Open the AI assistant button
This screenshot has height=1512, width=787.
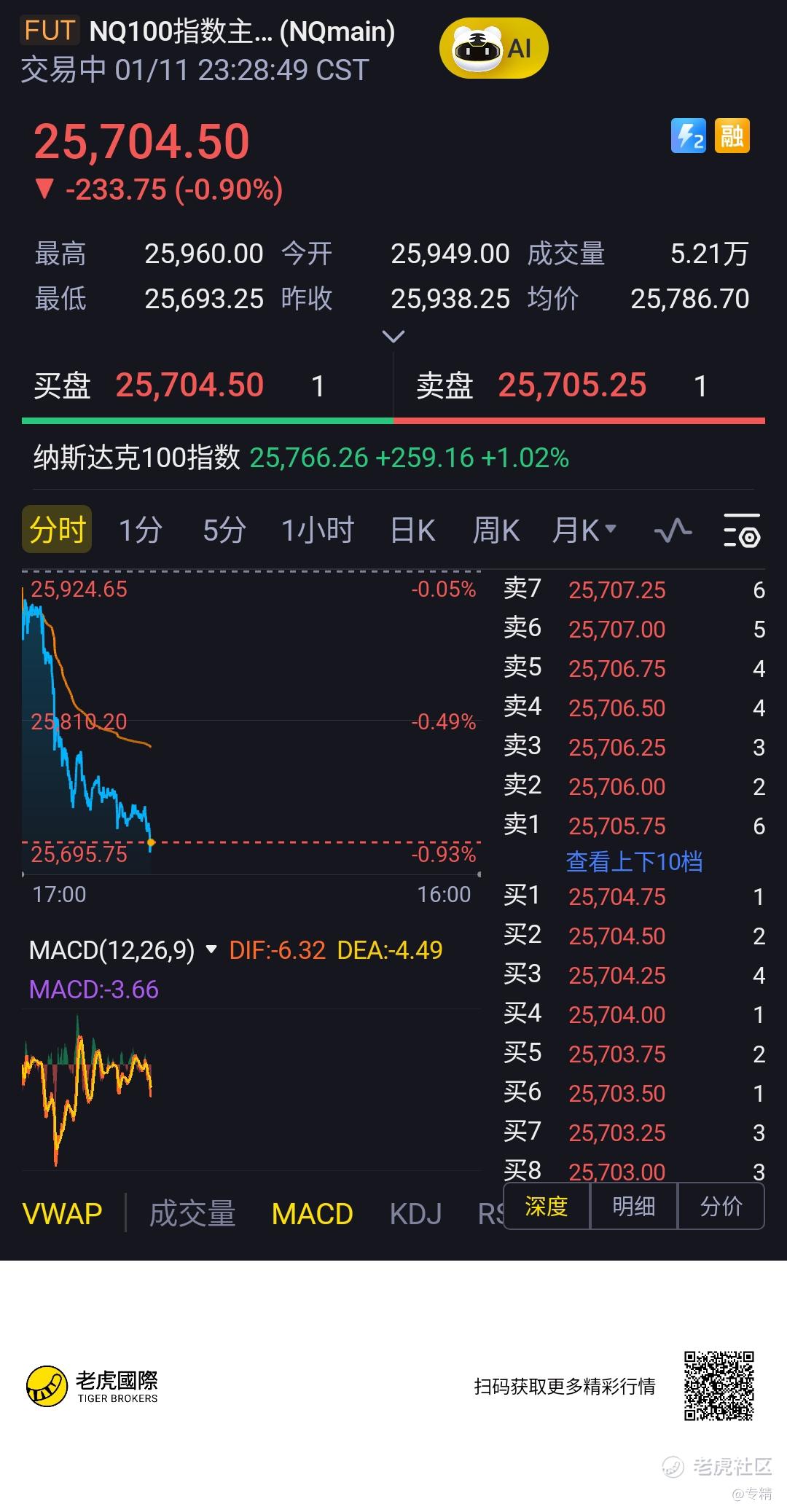coord(493,50)
